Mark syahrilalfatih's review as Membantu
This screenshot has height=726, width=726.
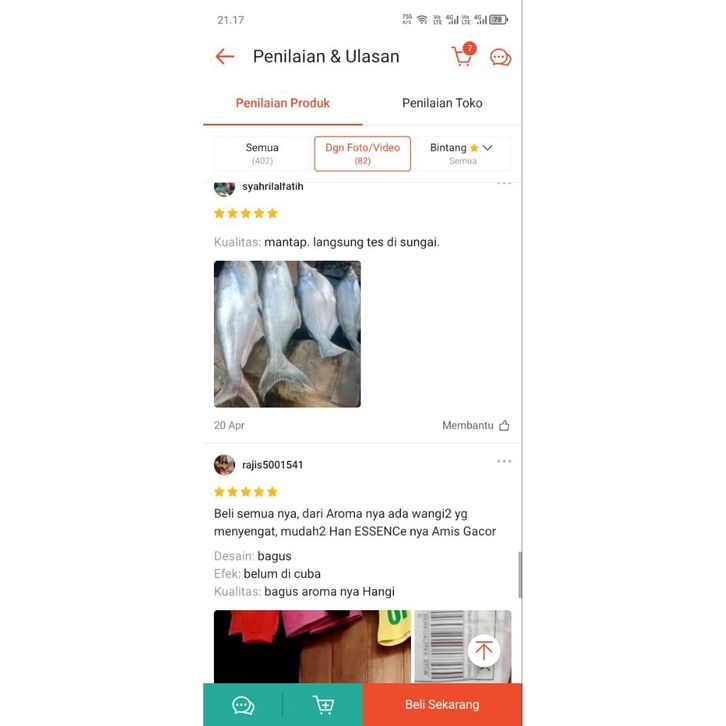pos(477,425)
